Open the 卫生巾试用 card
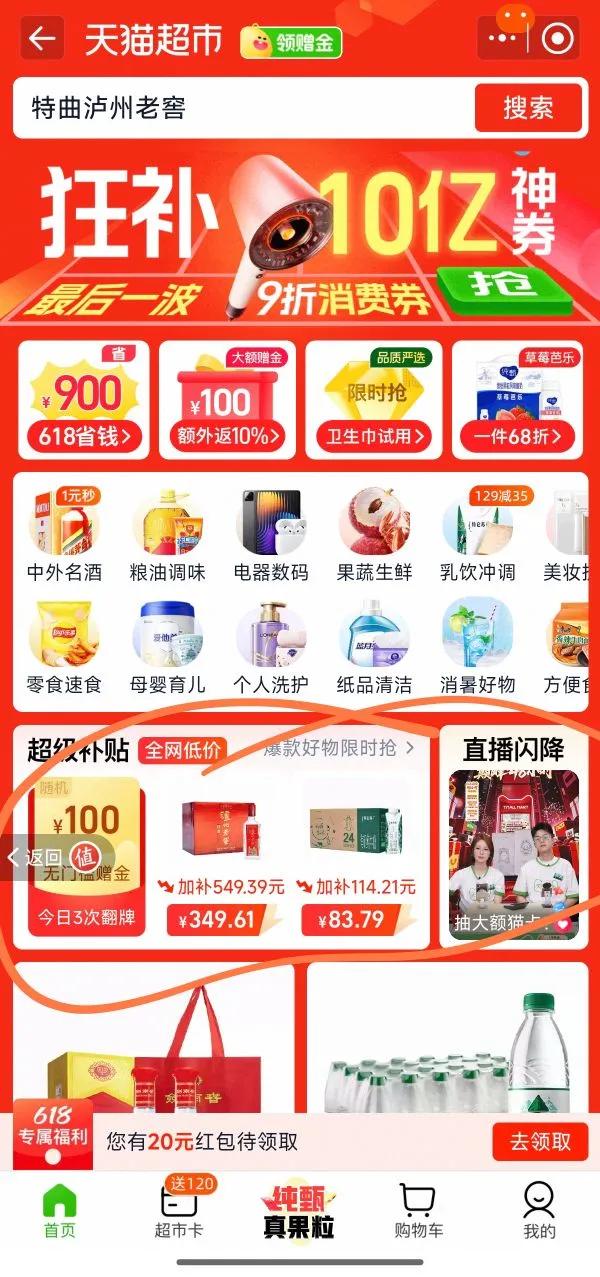 (374, 398)
